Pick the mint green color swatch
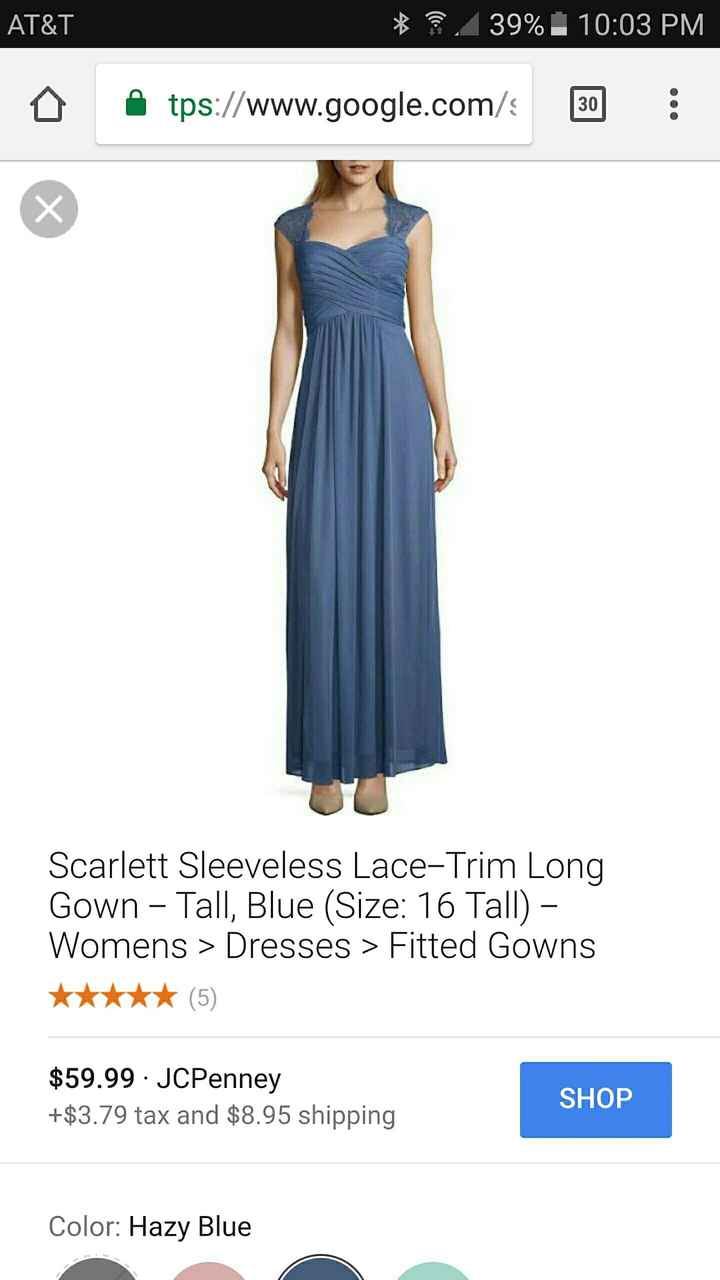Image resolution: width=720 pixels, height=1280 pixels. click(x=433, y=1270)
